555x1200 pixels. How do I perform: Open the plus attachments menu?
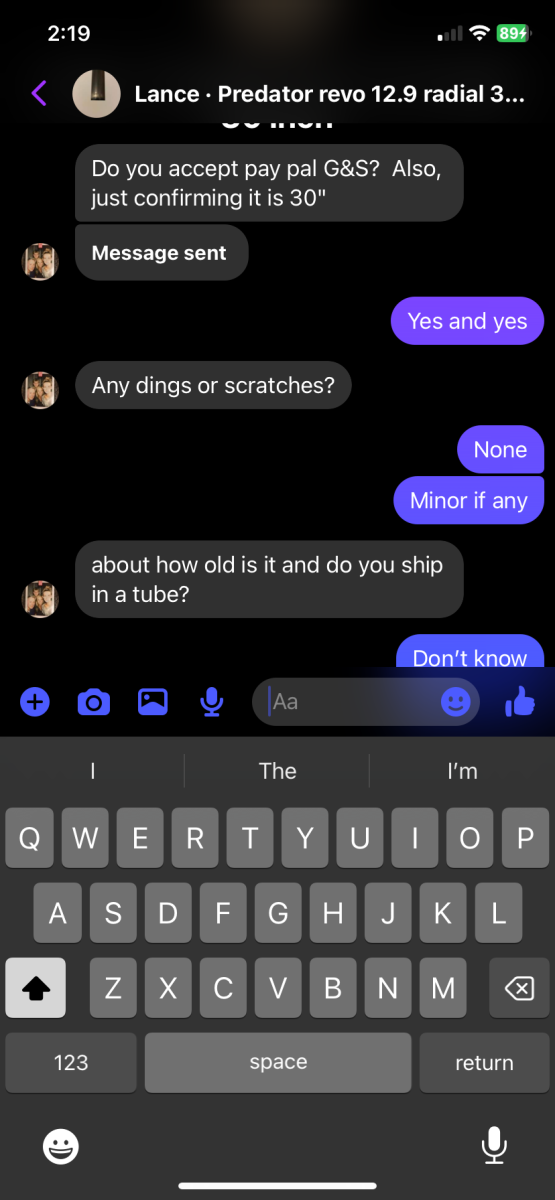(x=35, y=702)
